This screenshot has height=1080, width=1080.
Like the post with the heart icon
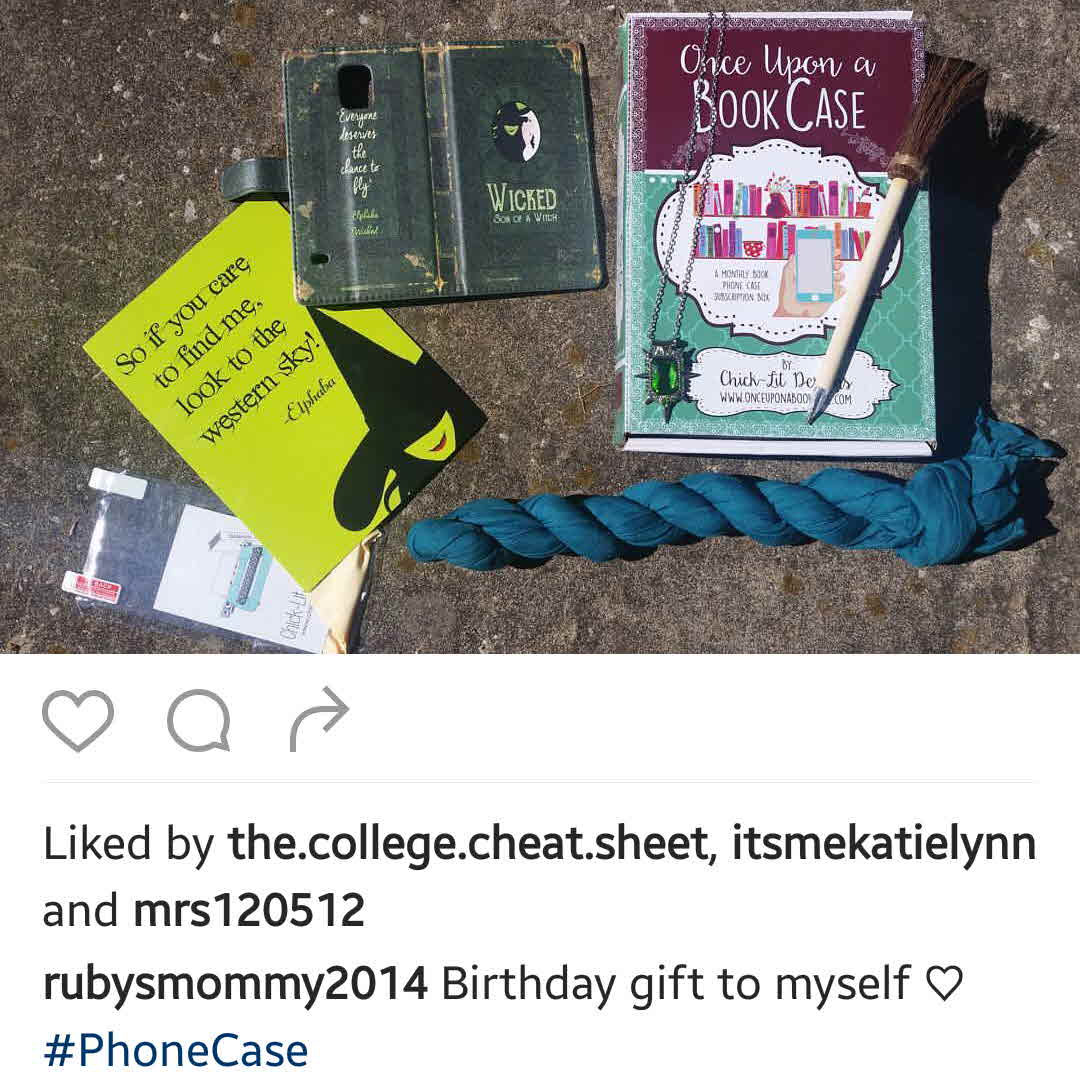78,720
